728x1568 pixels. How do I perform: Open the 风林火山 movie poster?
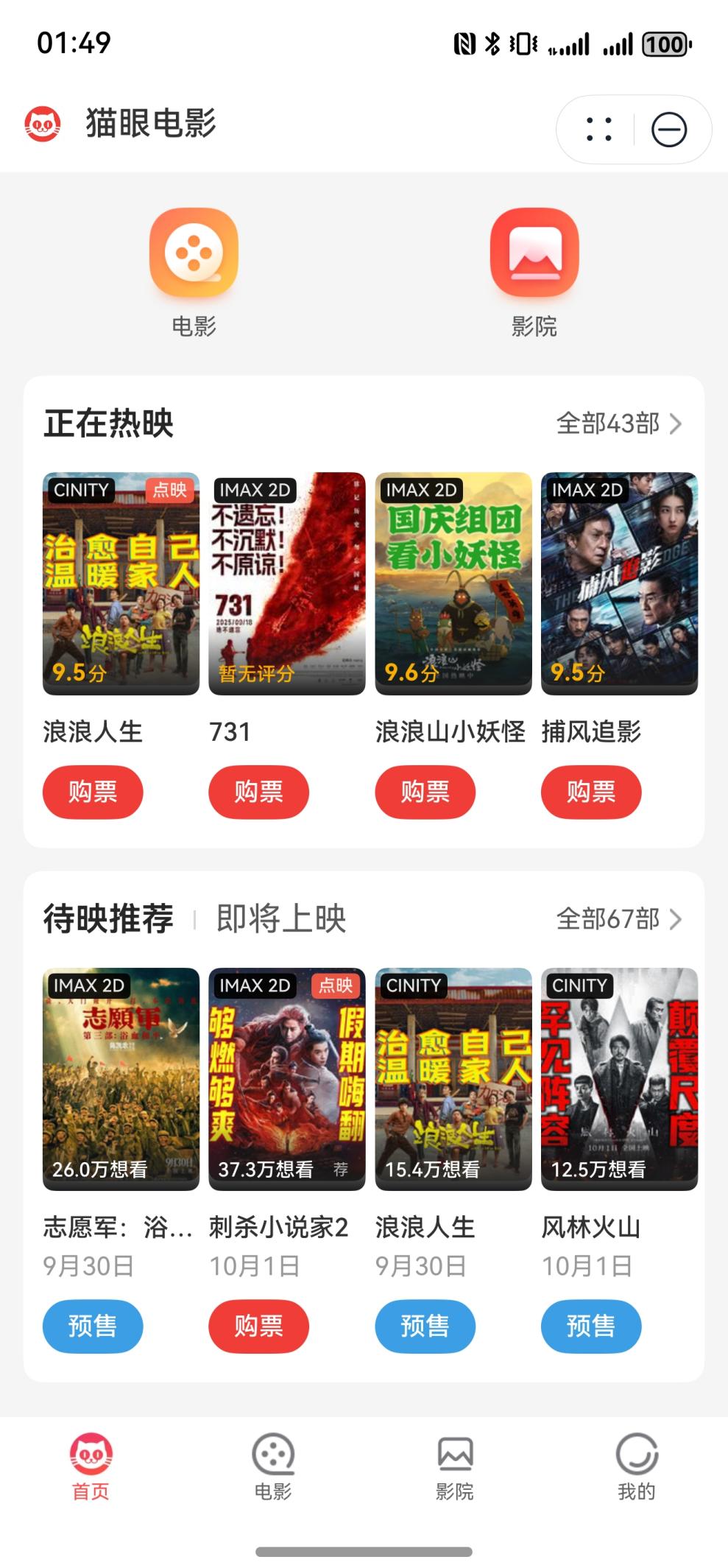(619, 1078)
